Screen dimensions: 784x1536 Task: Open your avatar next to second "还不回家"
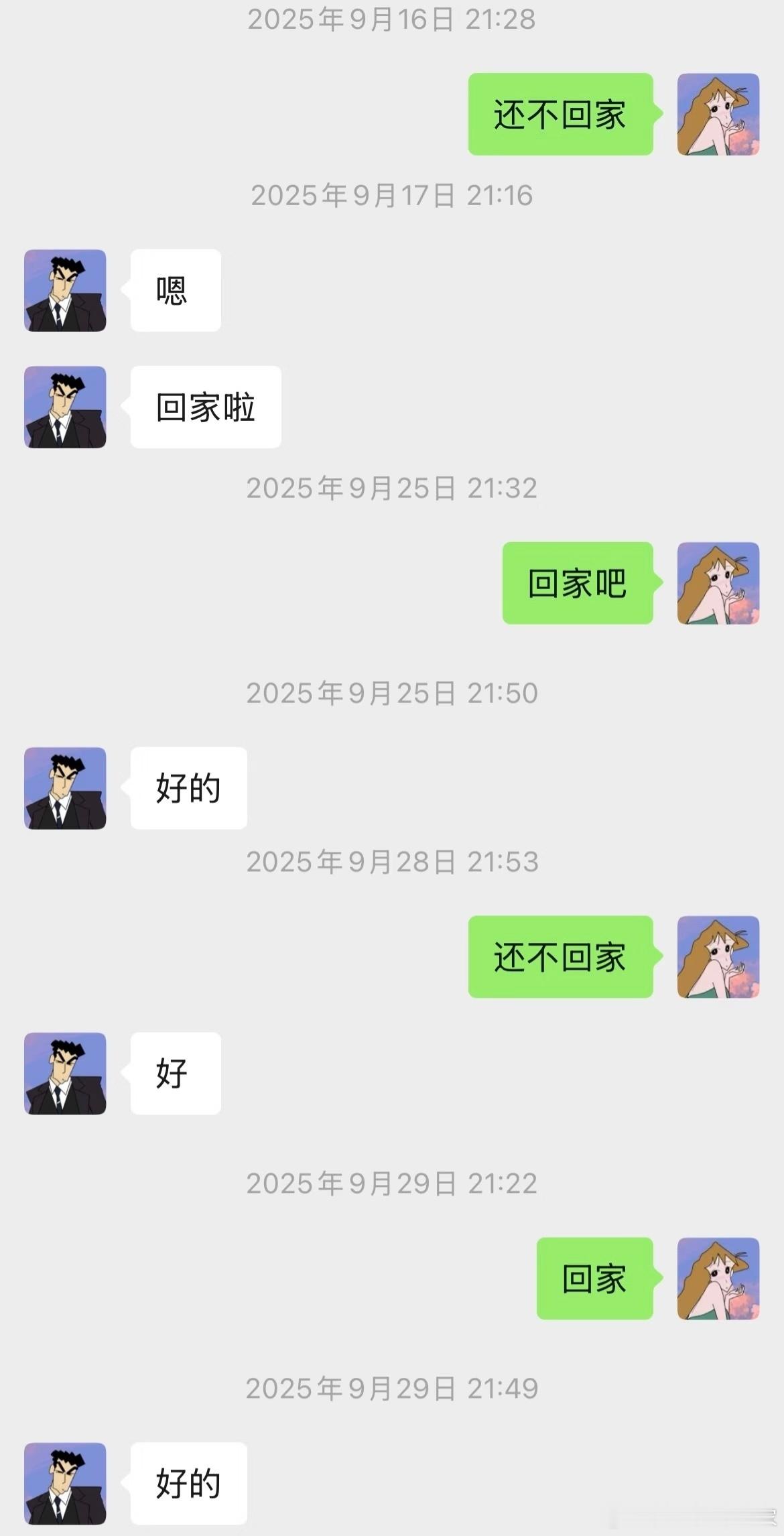coord(718,958)
